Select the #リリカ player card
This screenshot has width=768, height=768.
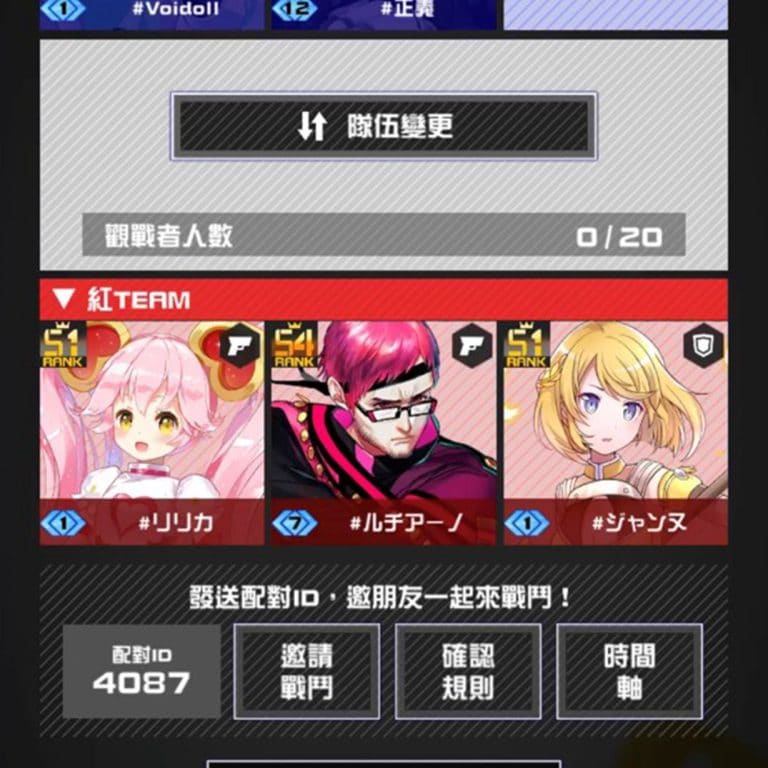(x=152, y=432)
